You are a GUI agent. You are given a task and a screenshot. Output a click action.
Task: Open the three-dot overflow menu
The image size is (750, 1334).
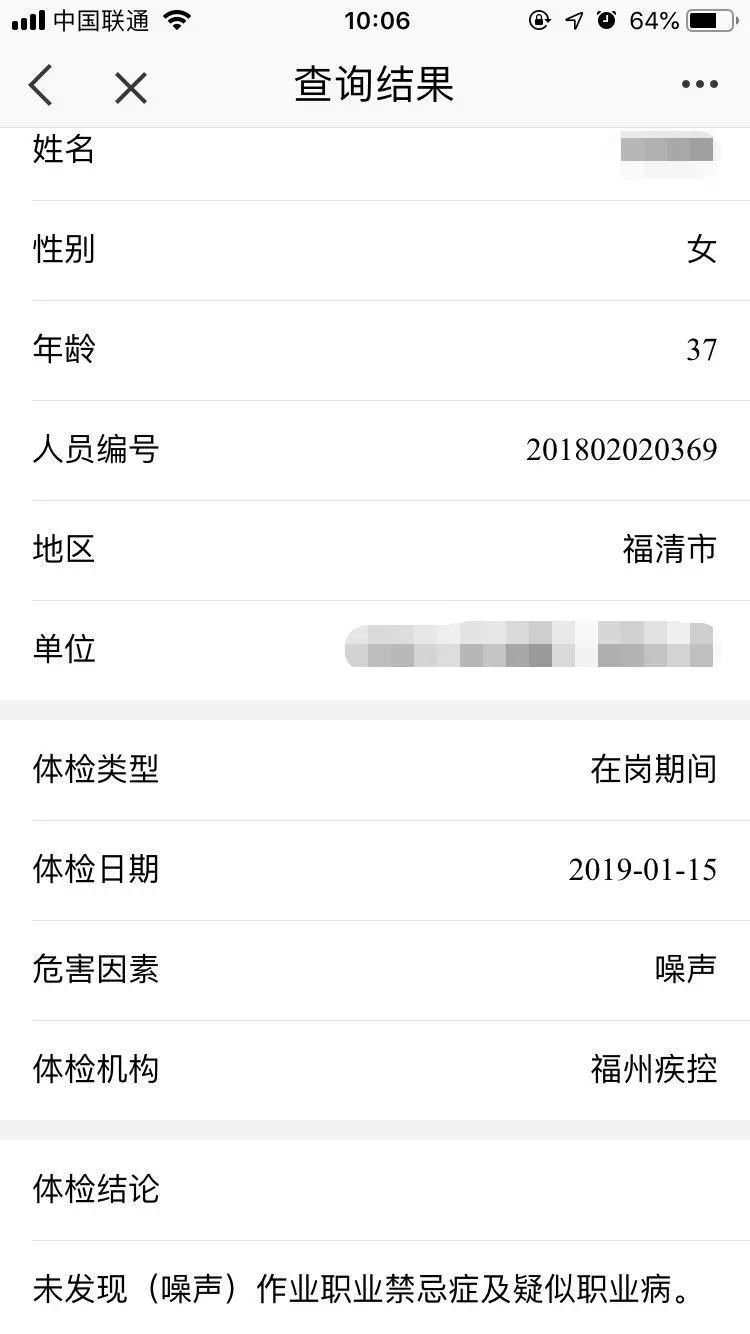point(699,85)
